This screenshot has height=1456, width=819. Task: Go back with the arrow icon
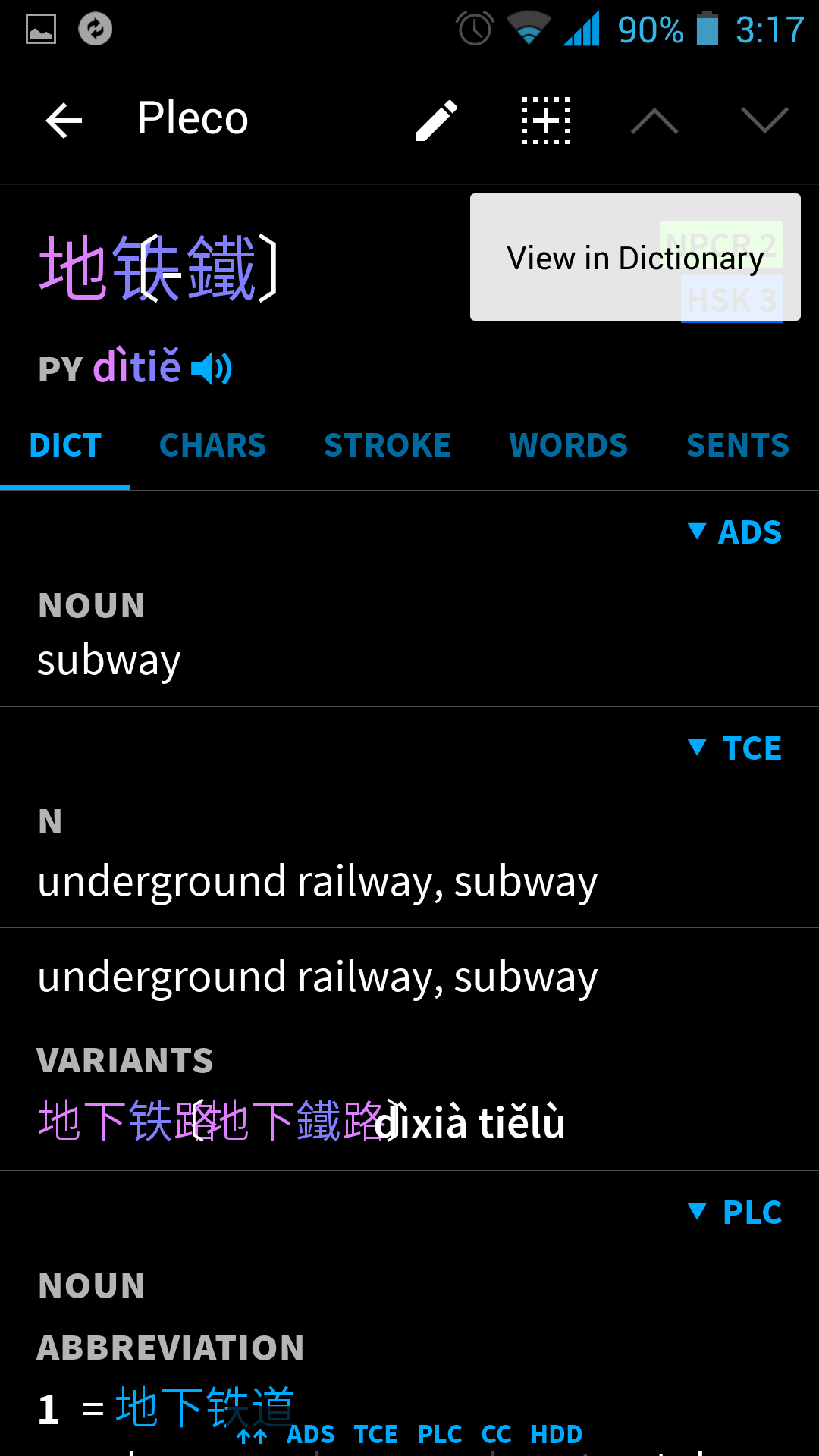[64, 120]
